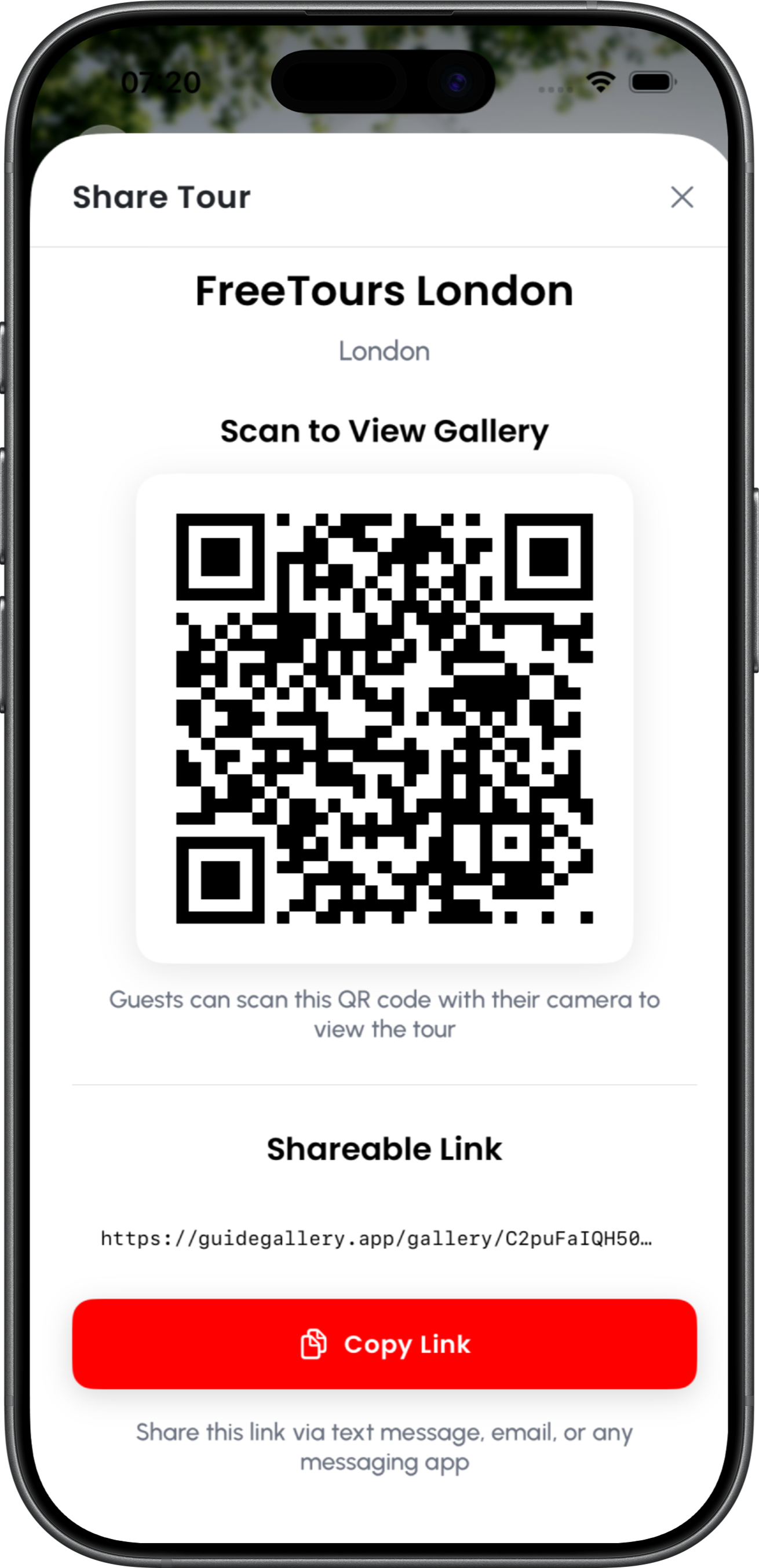Copy the shareable gallery link
Screen dimensions: 759x1568
(x=384, y=1344)
